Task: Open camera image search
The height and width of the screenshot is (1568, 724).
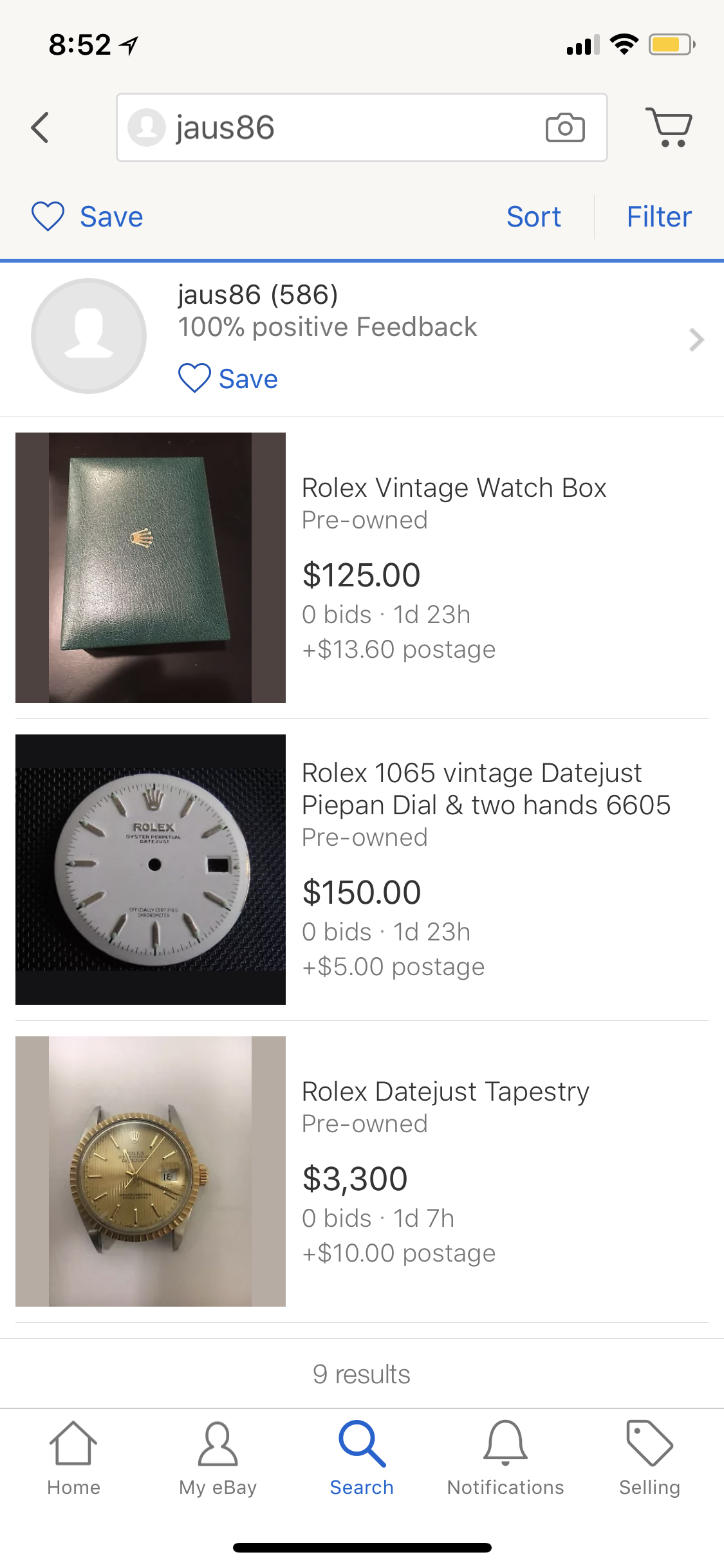Action: pyautogui.click(x=564, y=127)
